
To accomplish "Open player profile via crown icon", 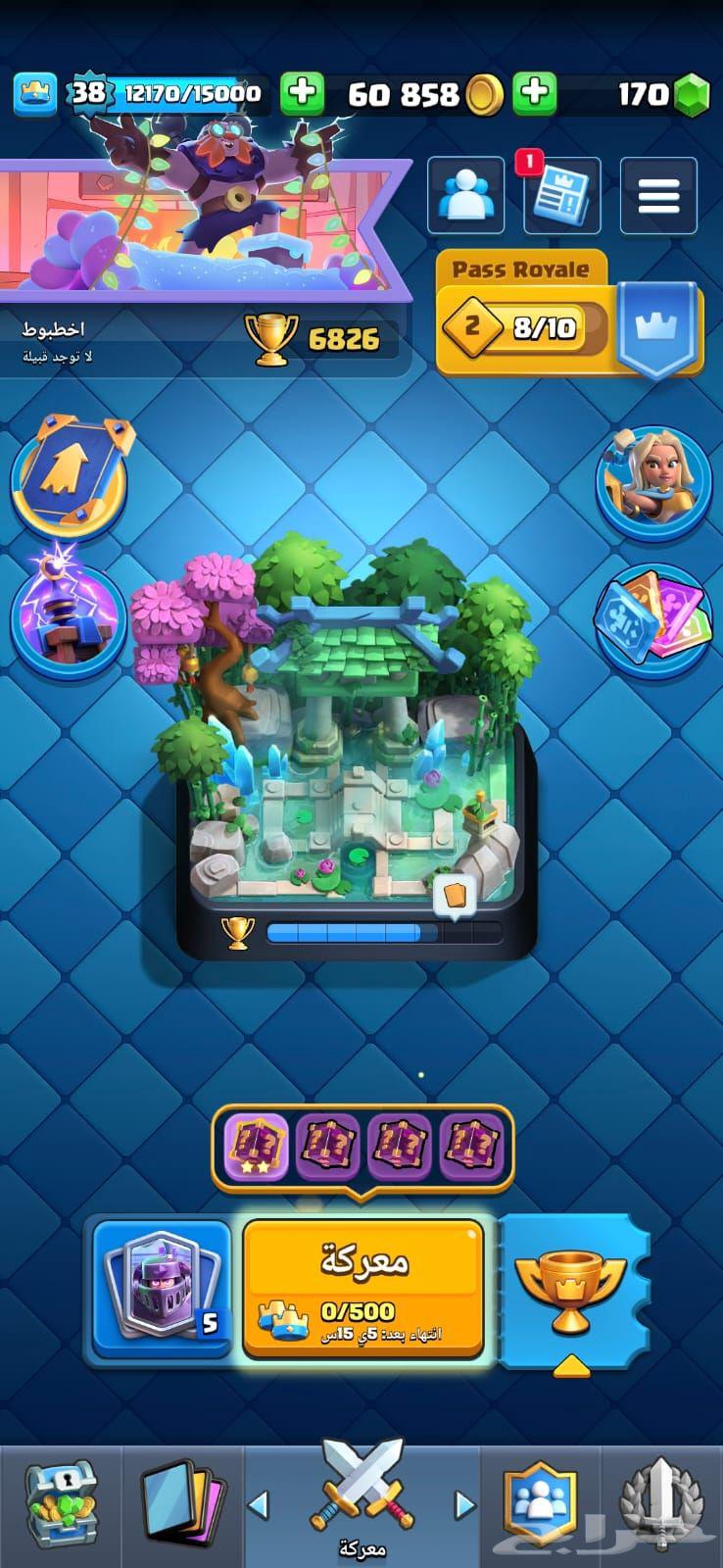I will coord(35,93).
